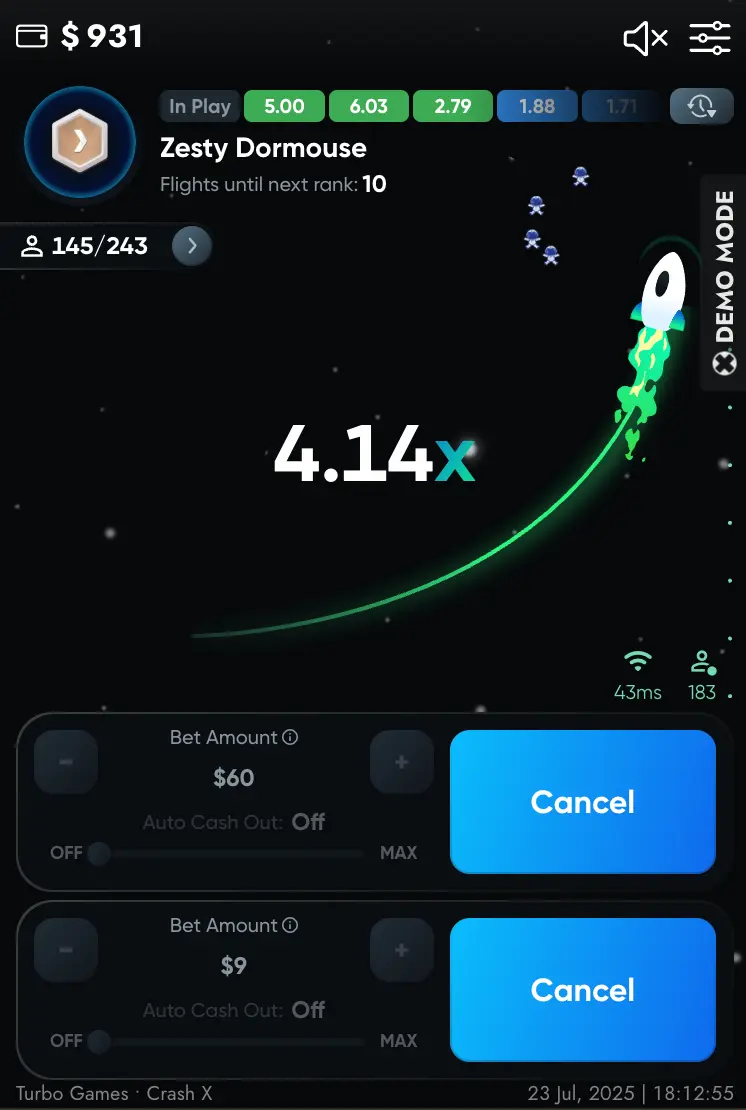Expand the 145/243 players list

192,246
